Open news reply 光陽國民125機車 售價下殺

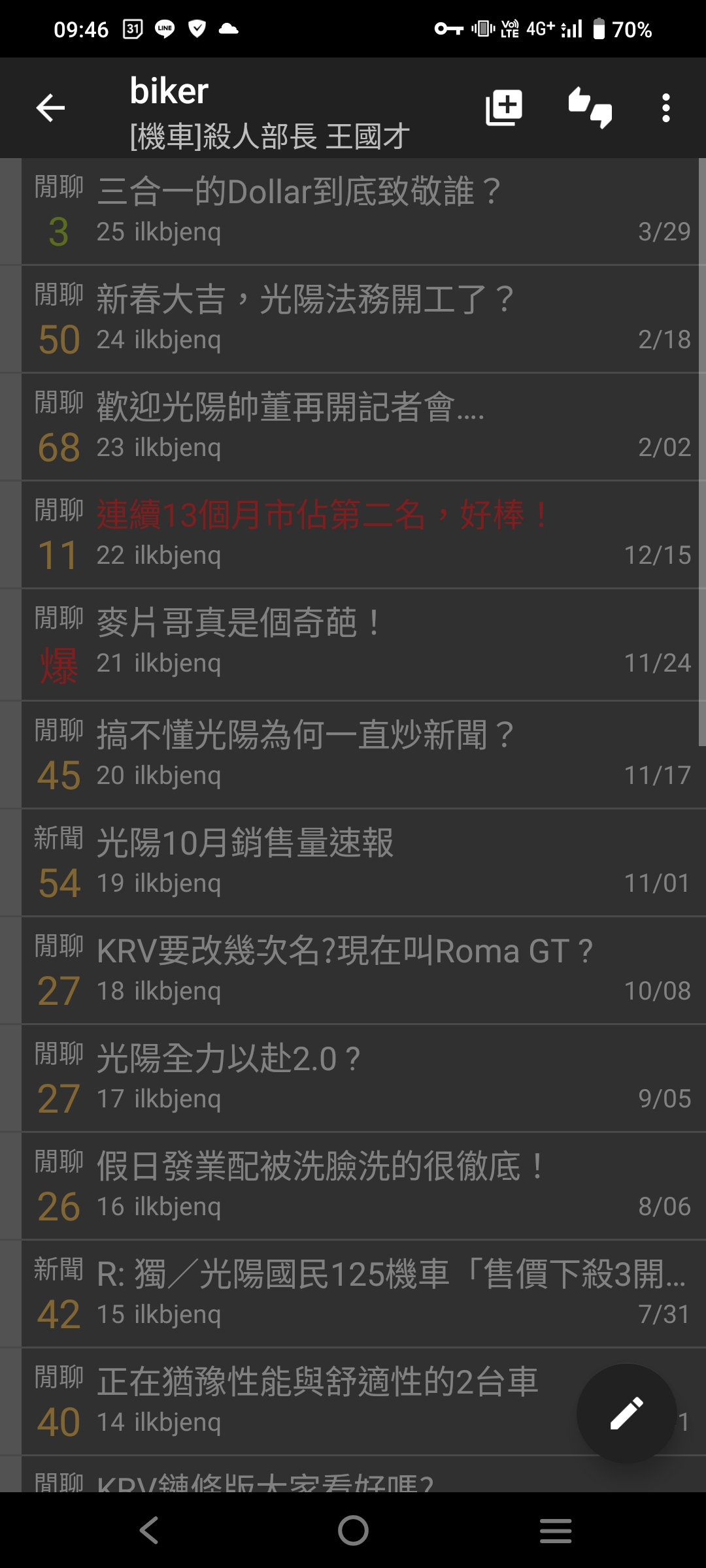click(x=363, y=1294)
